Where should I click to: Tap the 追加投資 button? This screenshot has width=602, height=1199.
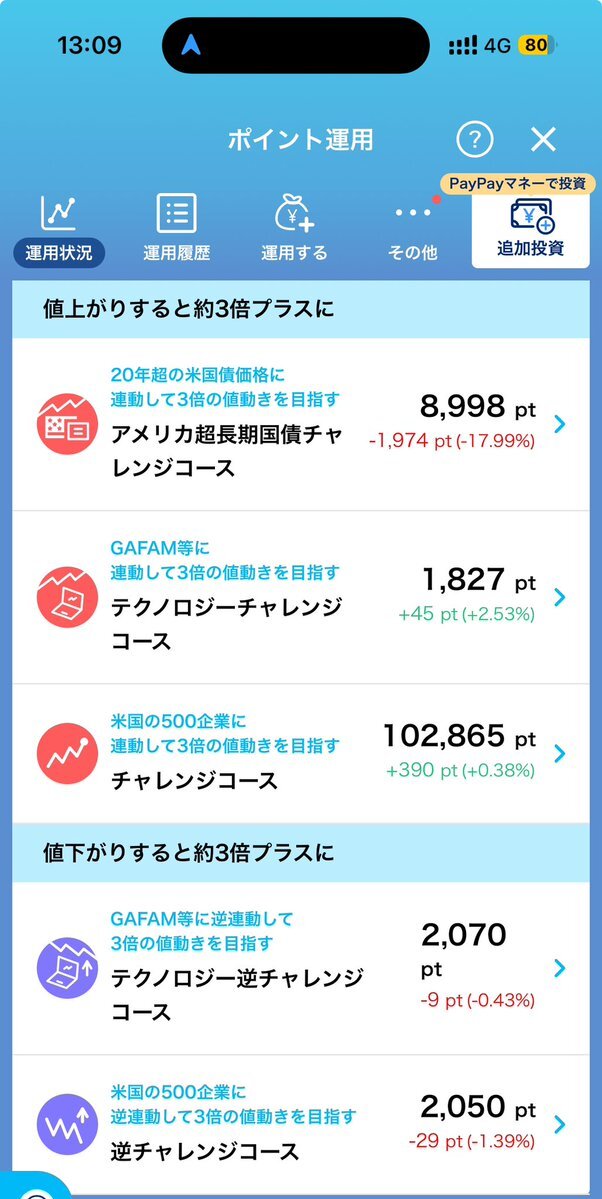531,229
